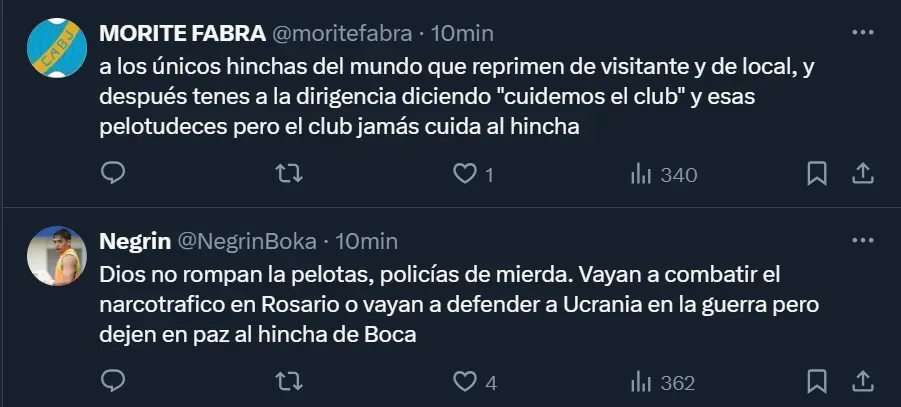The image size is (901, 407).
Task: Retweet Negrin's post
Action: (288, 382)
